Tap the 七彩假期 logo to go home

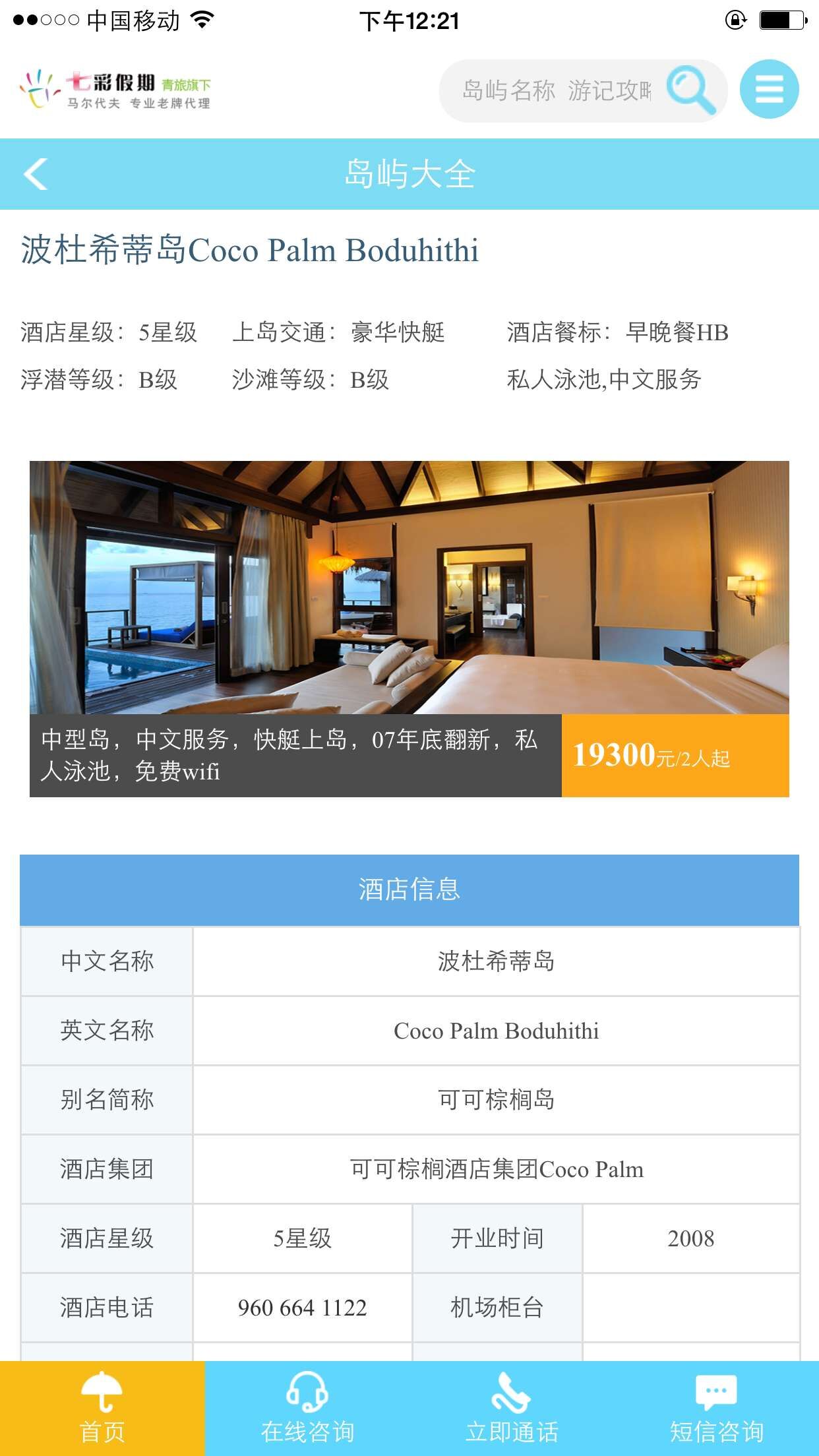coord(115,90)
